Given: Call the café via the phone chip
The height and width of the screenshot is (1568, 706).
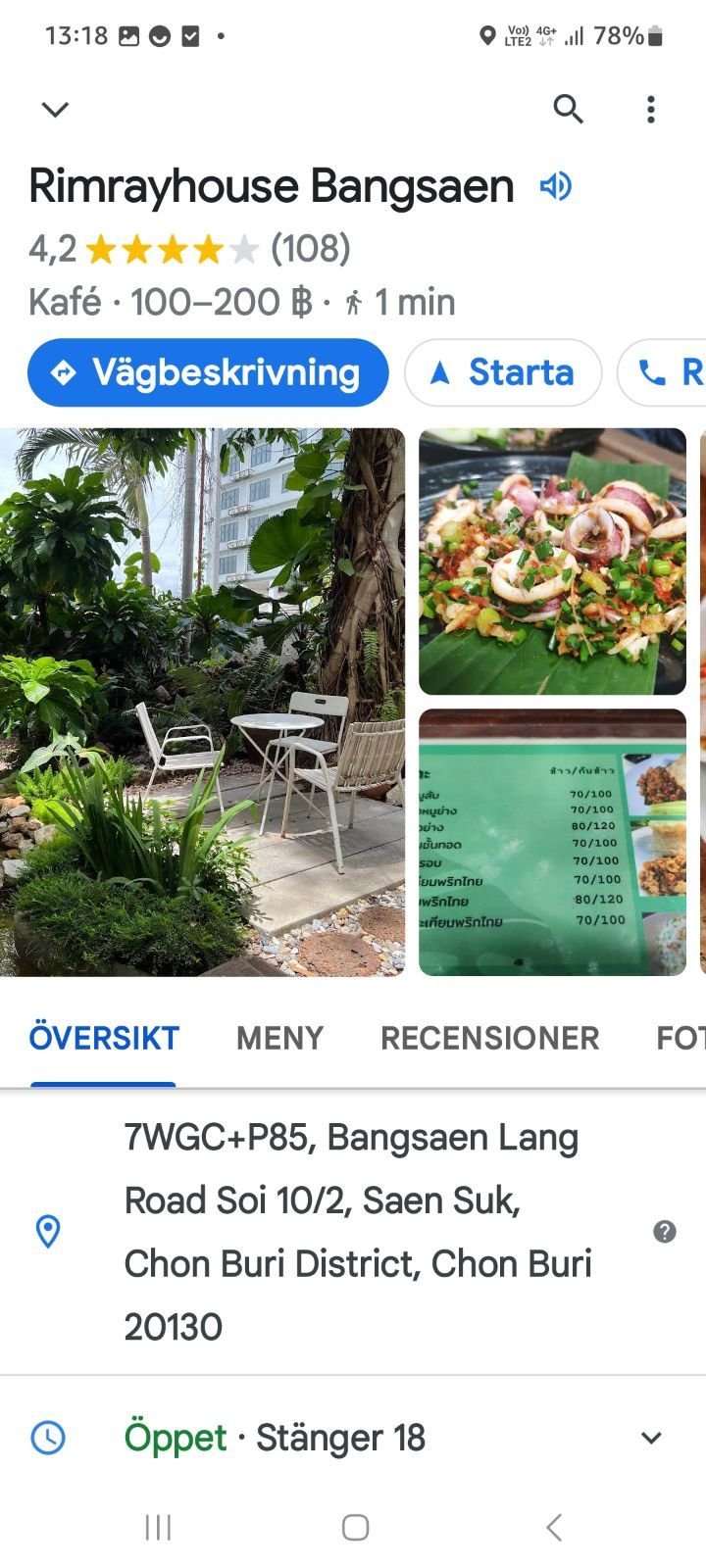Looking at the screenshot, I should click(663, 372).
